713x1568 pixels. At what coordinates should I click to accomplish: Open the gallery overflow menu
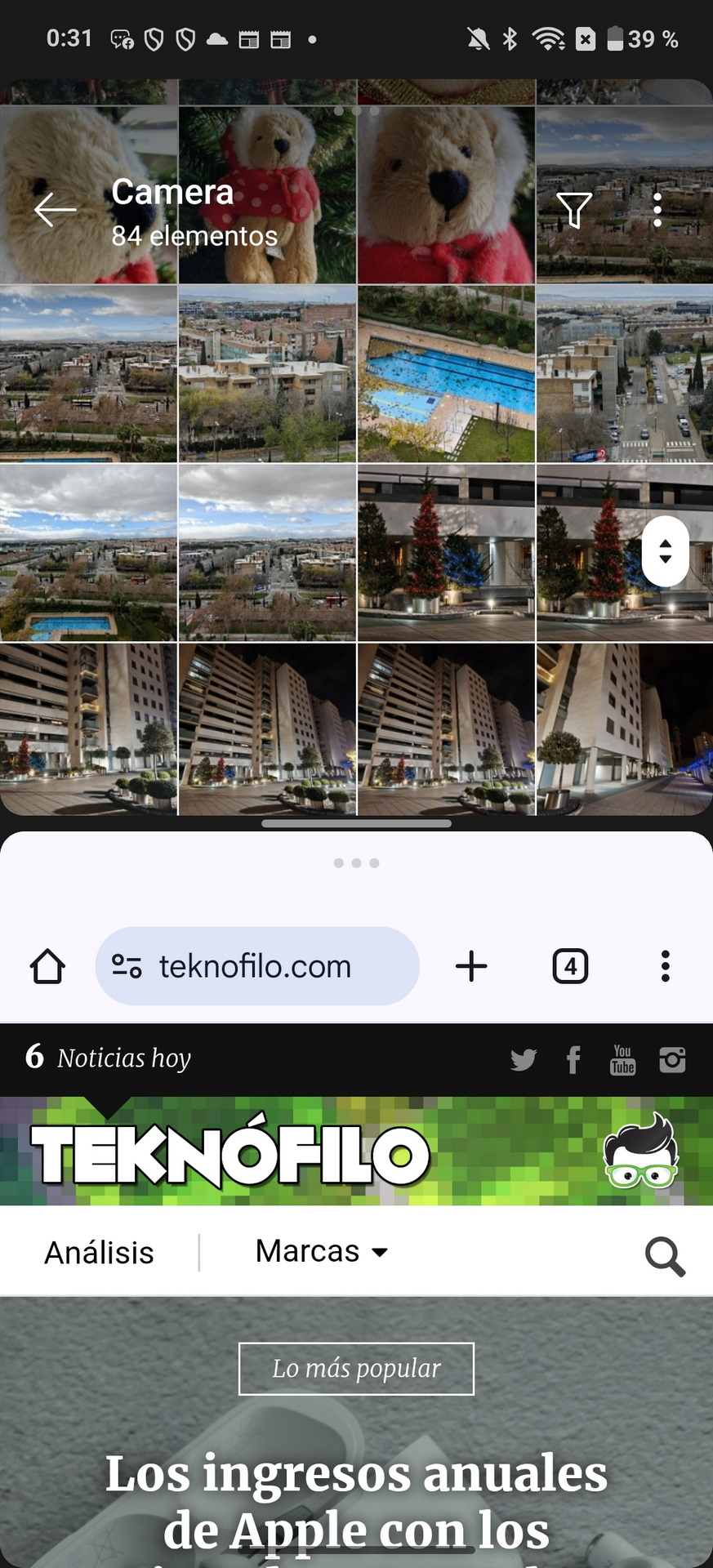pyautogui.click(x=657, y=210)
